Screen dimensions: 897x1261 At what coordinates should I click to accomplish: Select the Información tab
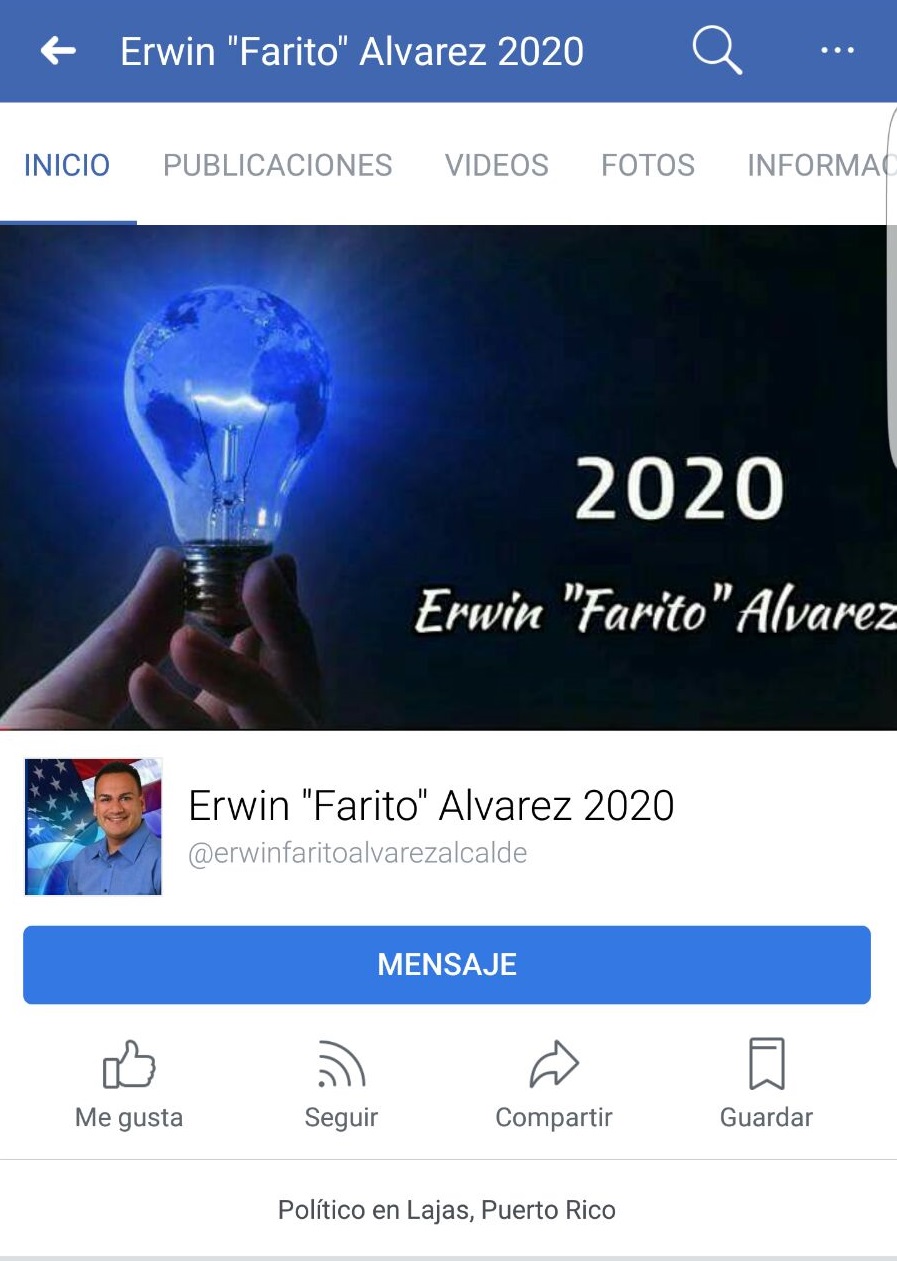point(815,165)
